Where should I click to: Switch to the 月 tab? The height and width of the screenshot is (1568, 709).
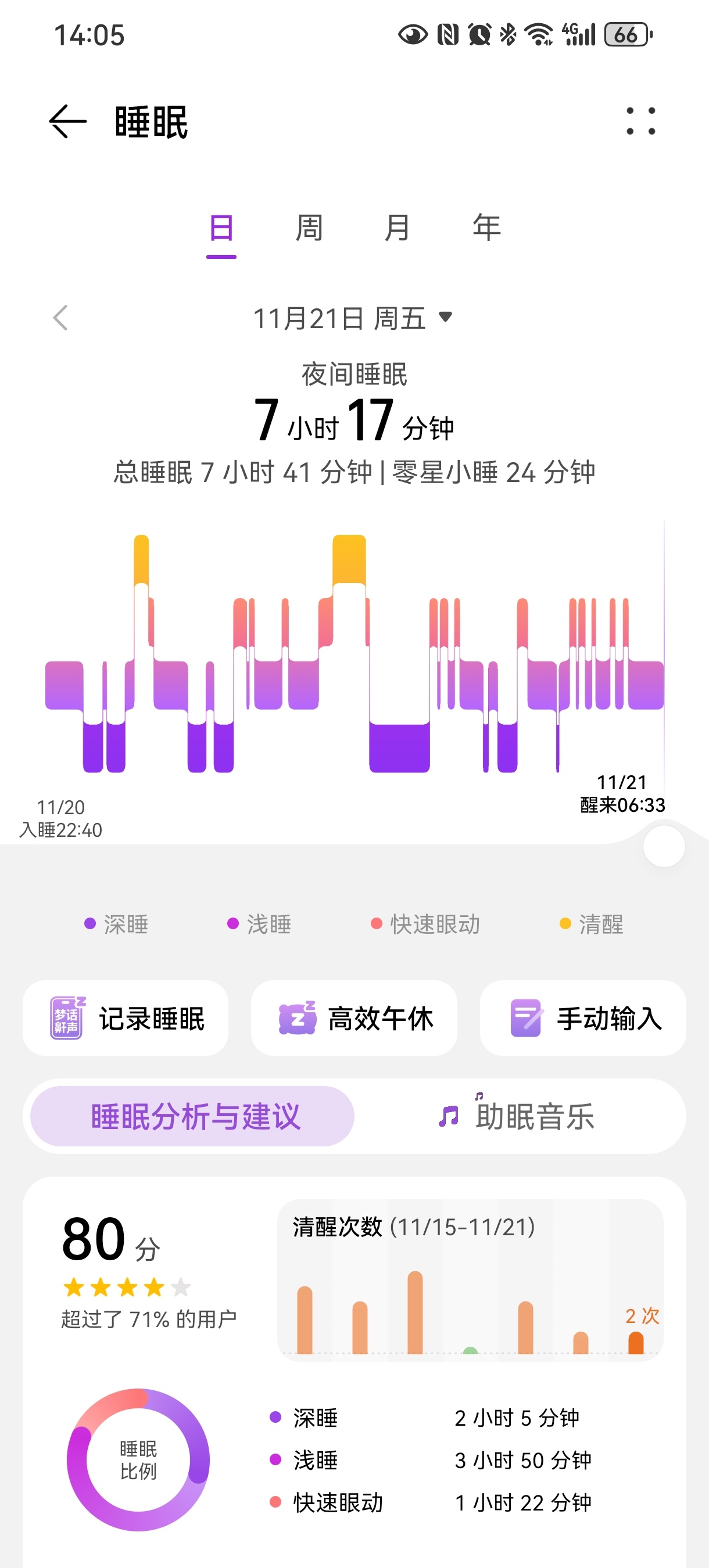[x=397, y=229]
